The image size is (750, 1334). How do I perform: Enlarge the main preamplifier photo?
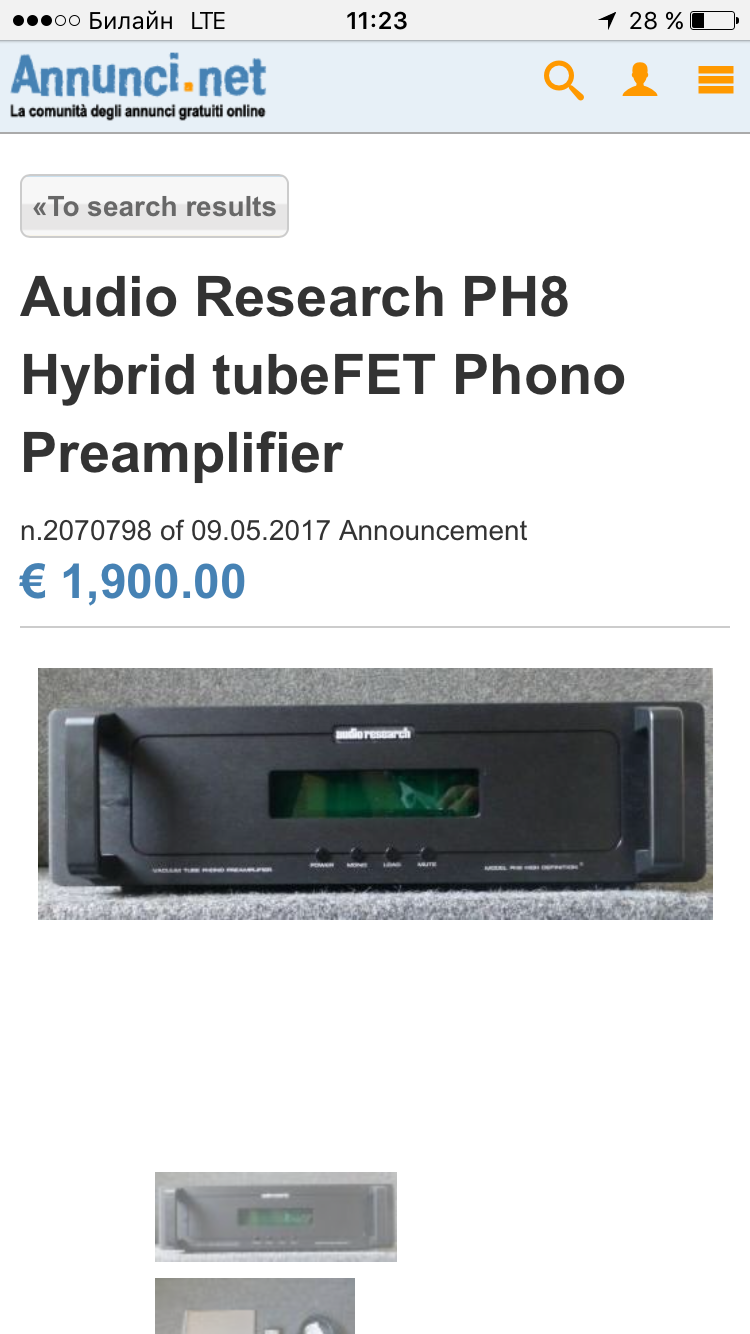[x=375, y=793]
